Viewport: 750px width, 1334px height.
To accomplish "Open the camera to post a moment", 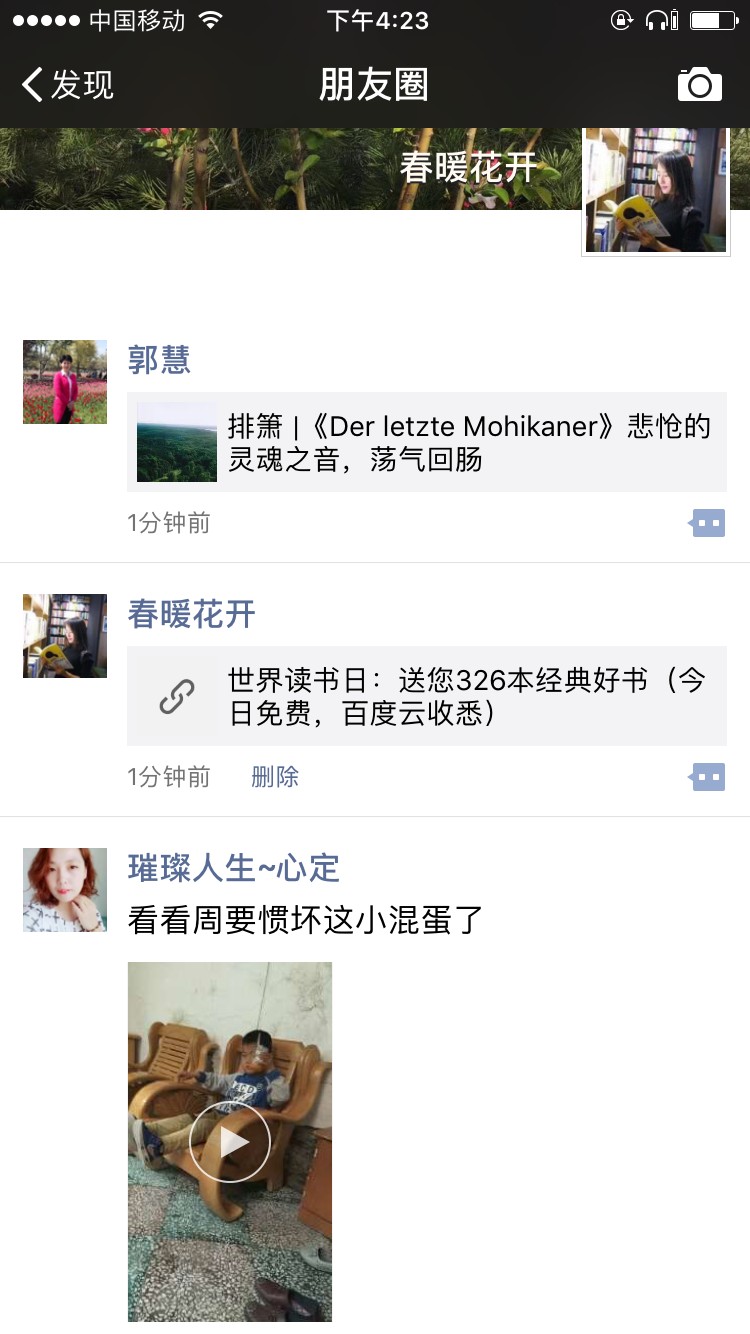I will (x=699, y=85).
